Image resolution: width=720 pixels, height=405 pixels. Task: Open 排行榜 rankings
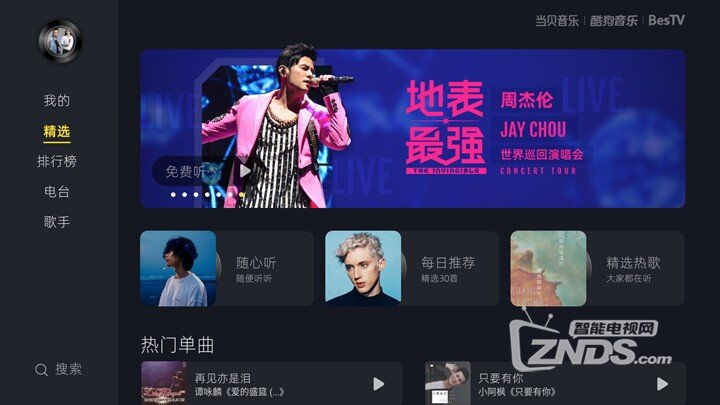(56, 161)
